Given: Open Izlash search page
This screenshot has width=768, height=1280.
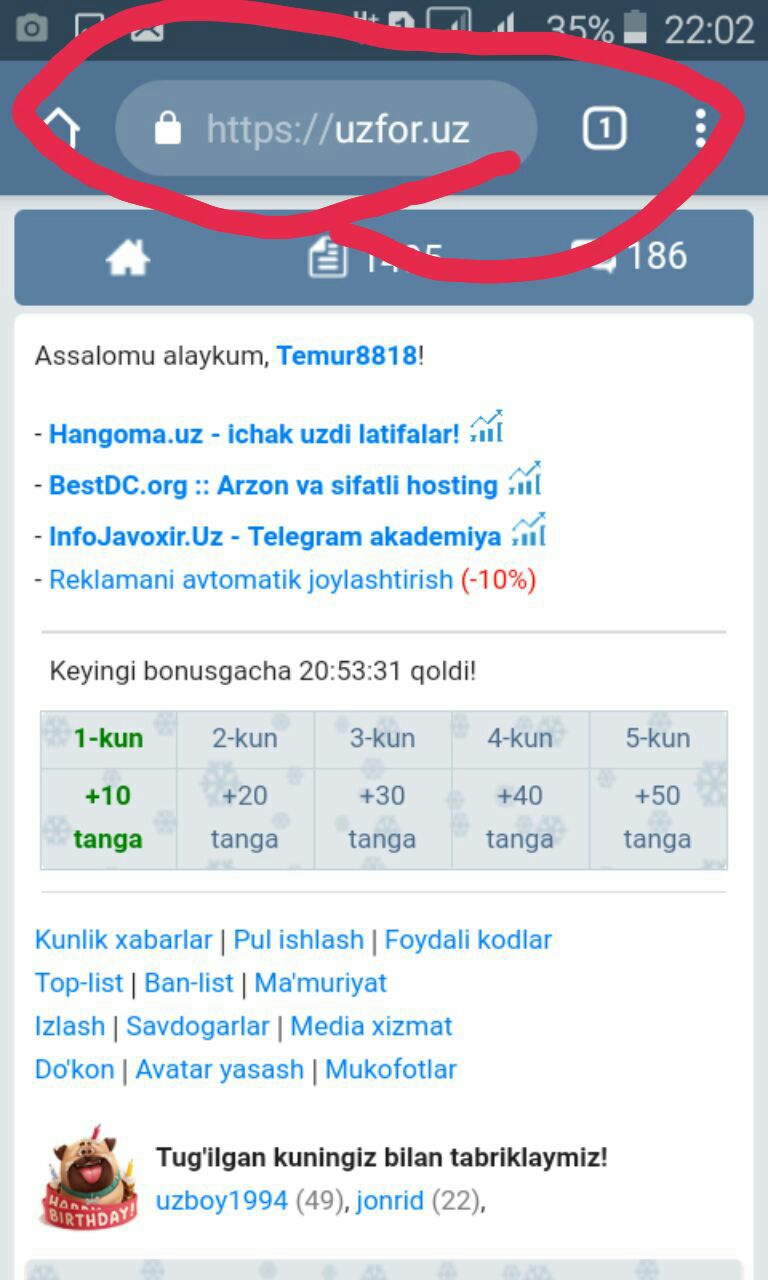Looking at the screenshot, I should (x=69, y=1026).
